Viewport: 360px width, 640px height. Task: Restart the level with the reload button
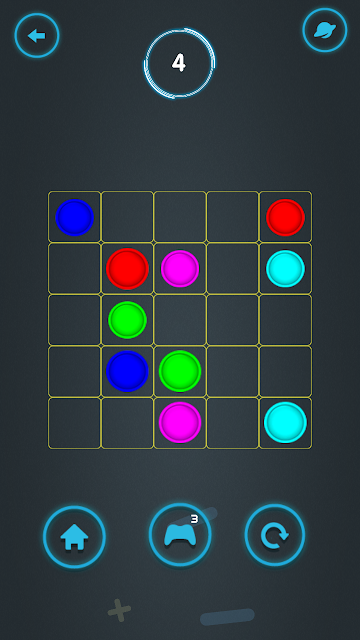[x=275, y=535]
